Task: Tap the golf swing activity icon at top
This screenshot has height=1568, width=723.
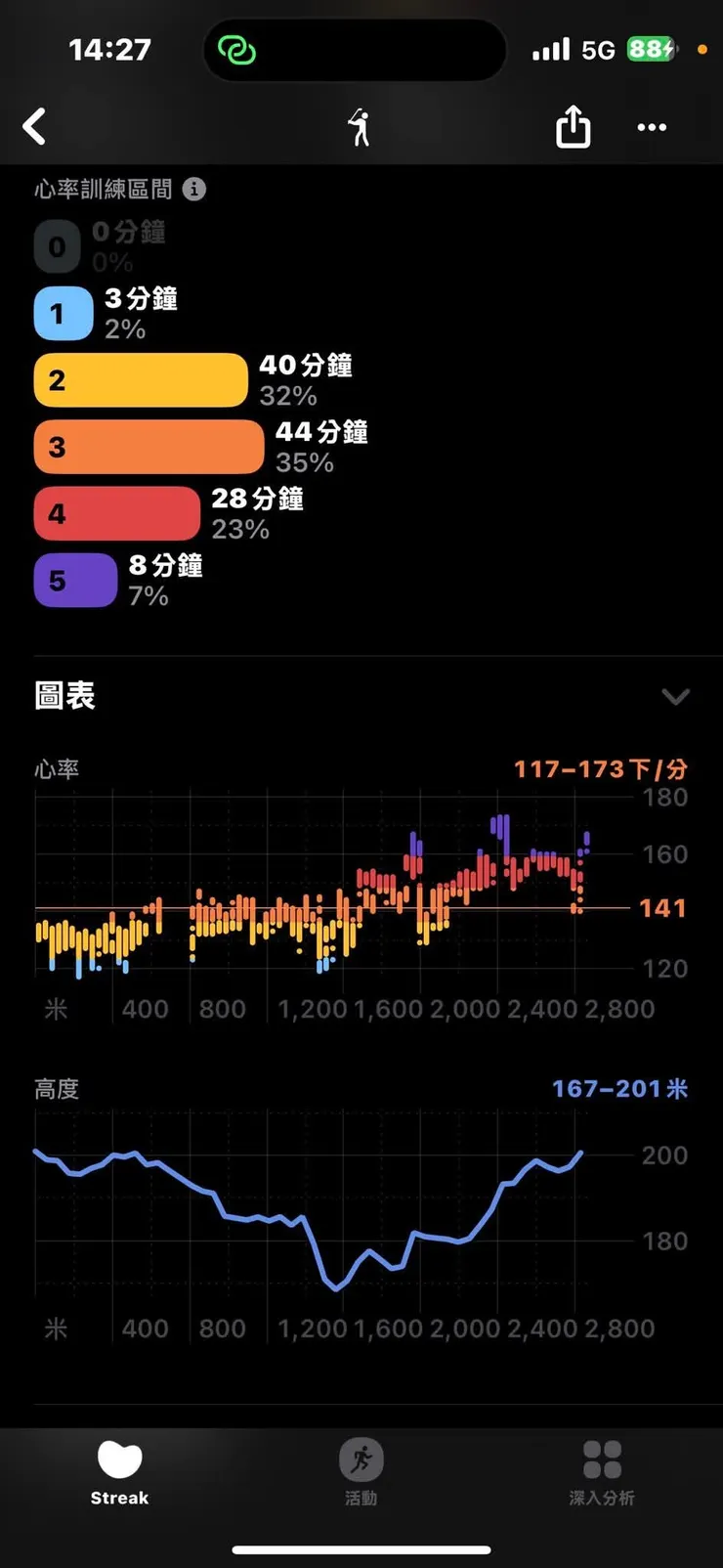Action: (360, 127)
